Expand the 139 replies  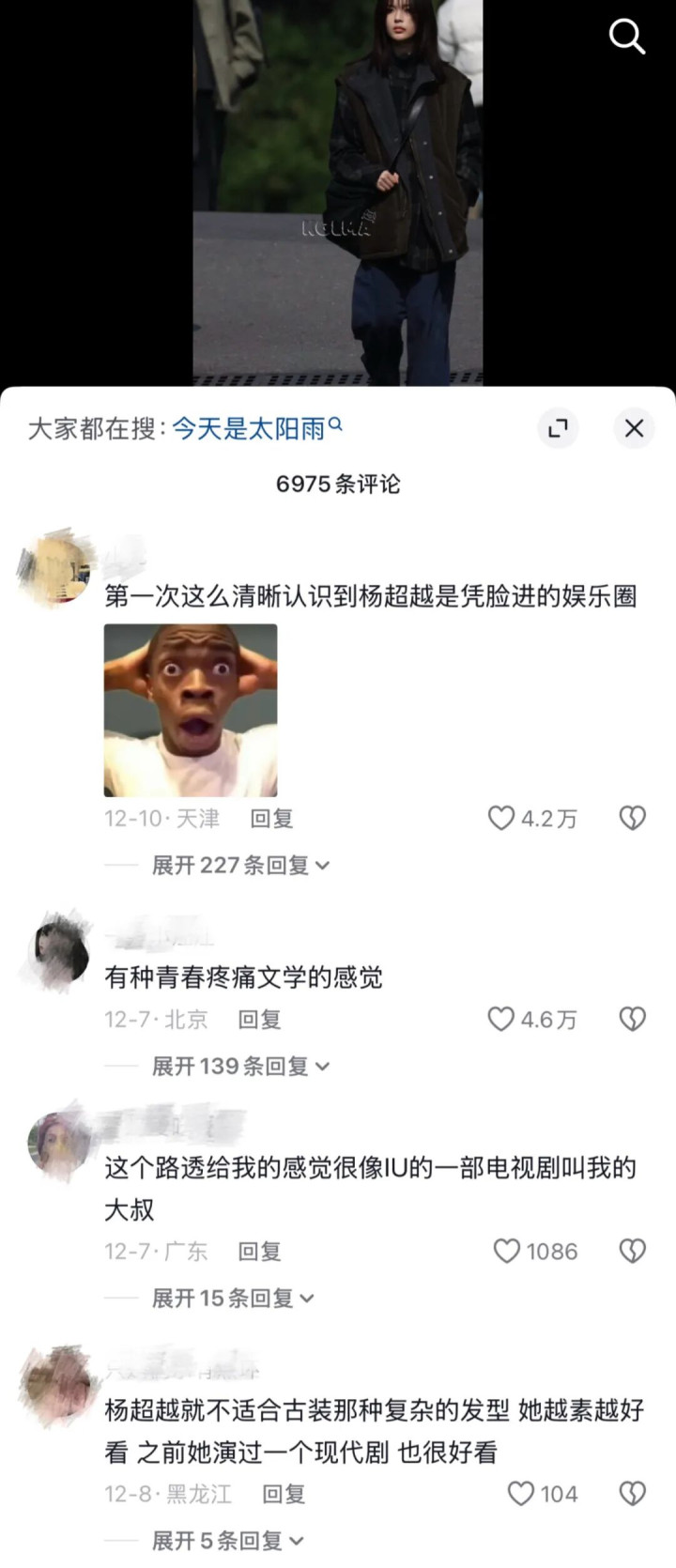coord(241,1066)
